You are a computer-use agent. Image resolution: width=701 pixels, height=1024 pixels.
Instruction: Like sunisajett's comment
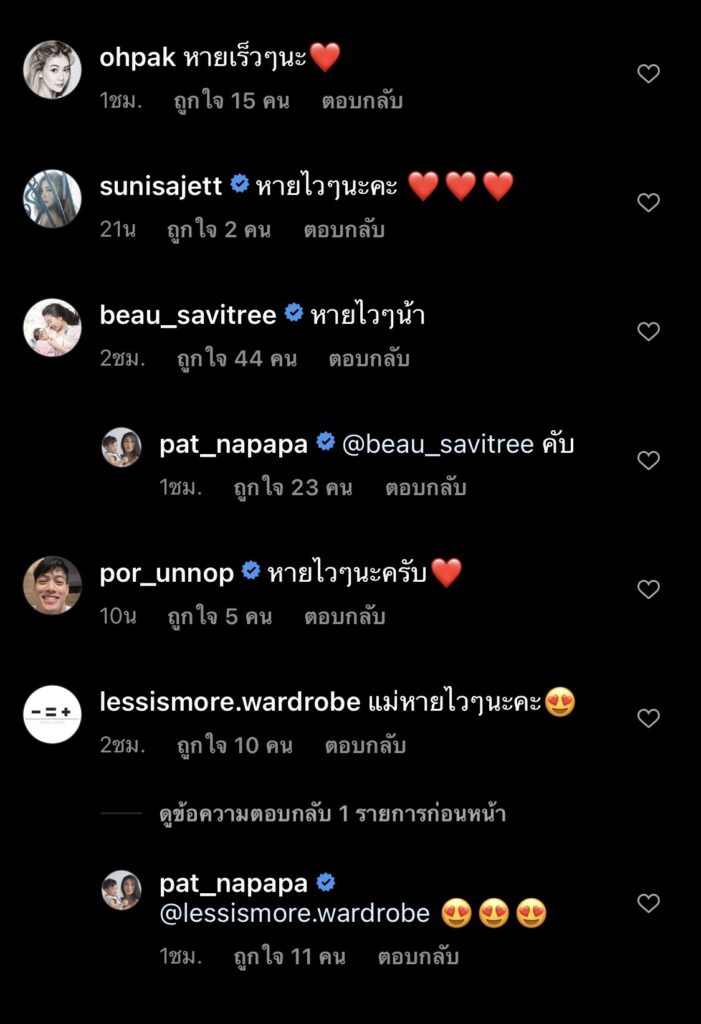tap(649, 202)
